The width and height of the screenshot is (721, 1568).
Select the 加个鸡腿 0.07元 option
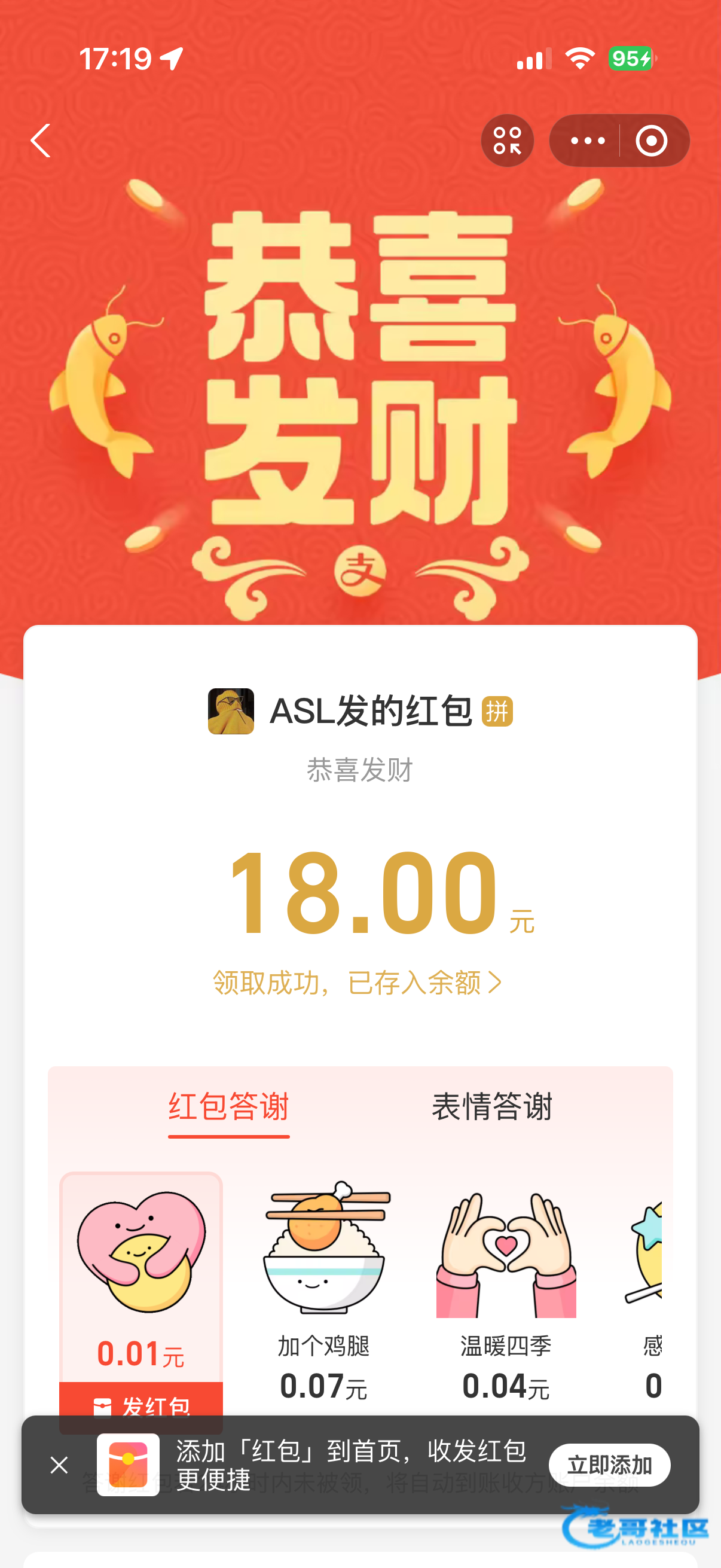coord(323,1291)
